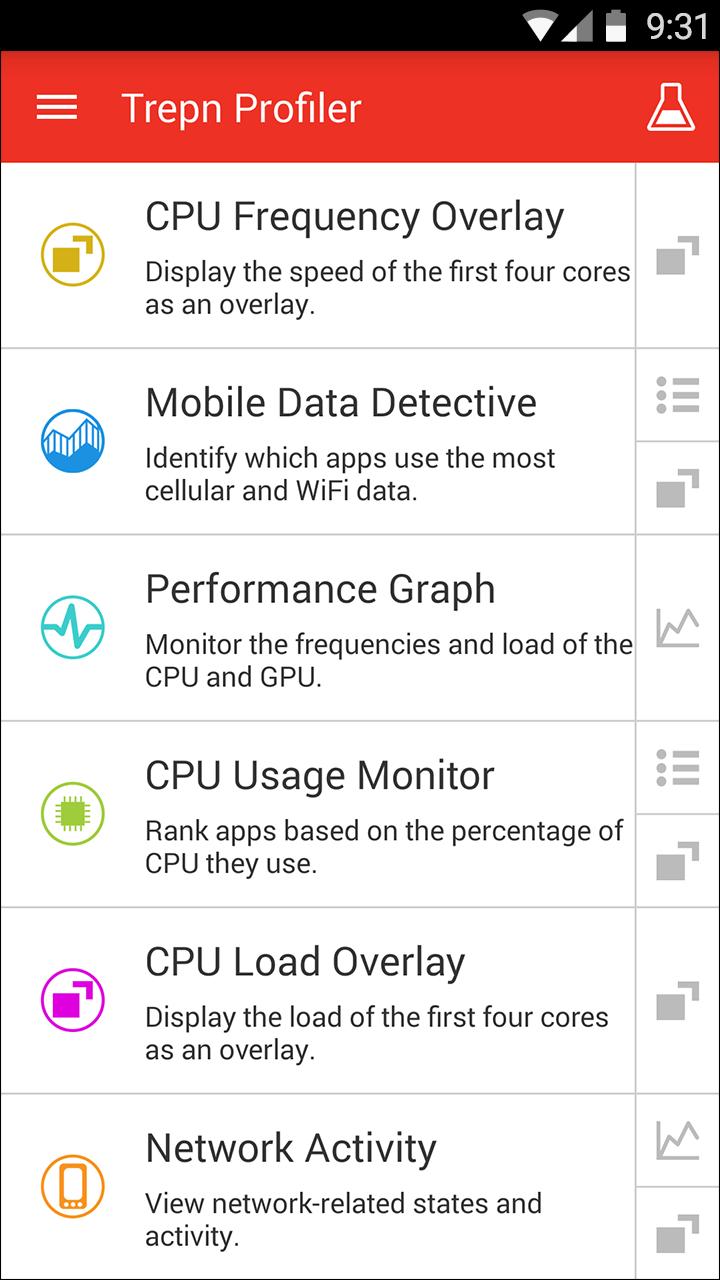
Task: Open the hamburger navigation drawer
Action: click(x=57, y=108)
